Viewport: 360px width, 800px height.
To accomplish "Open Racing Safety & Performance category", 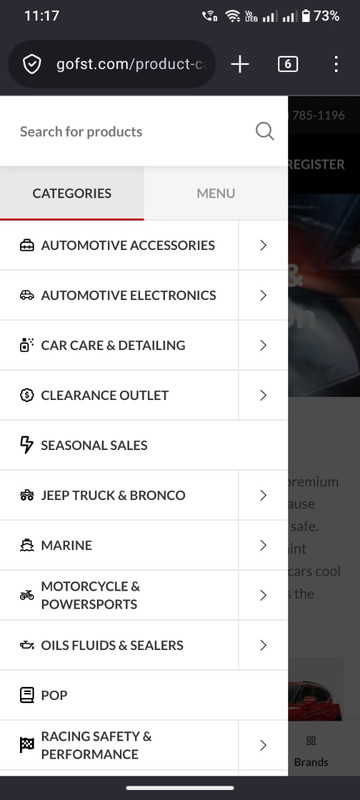I will 119,745.
